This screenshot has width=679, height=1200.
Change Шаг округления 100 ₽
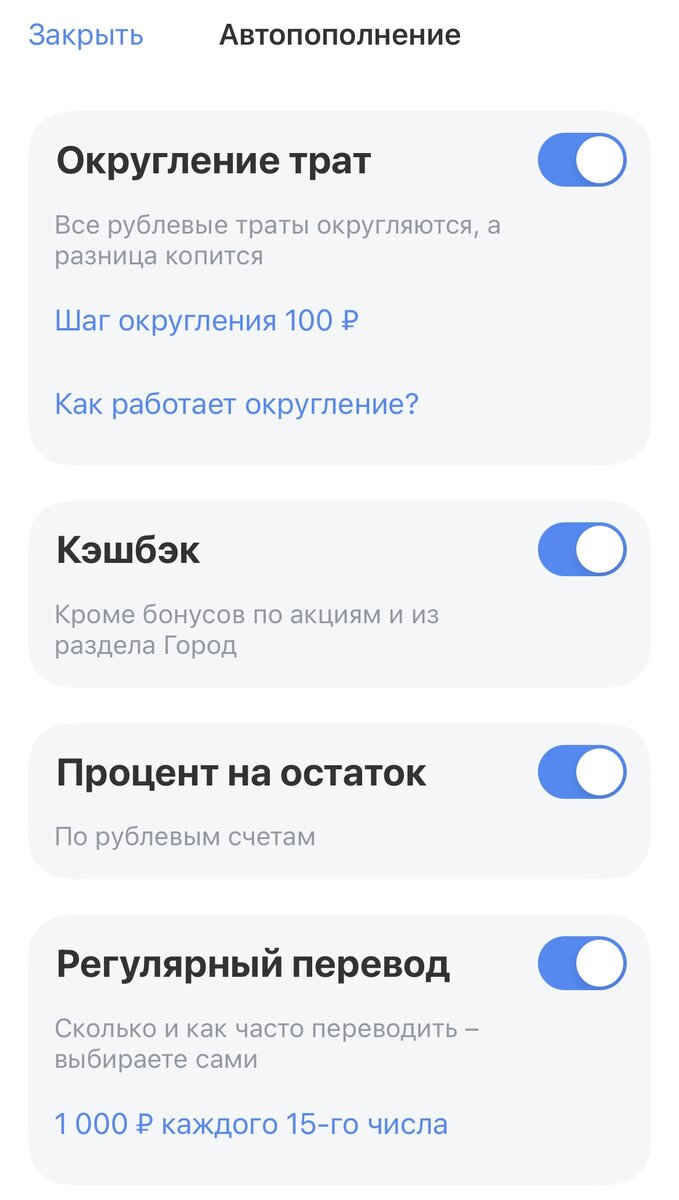206,321
